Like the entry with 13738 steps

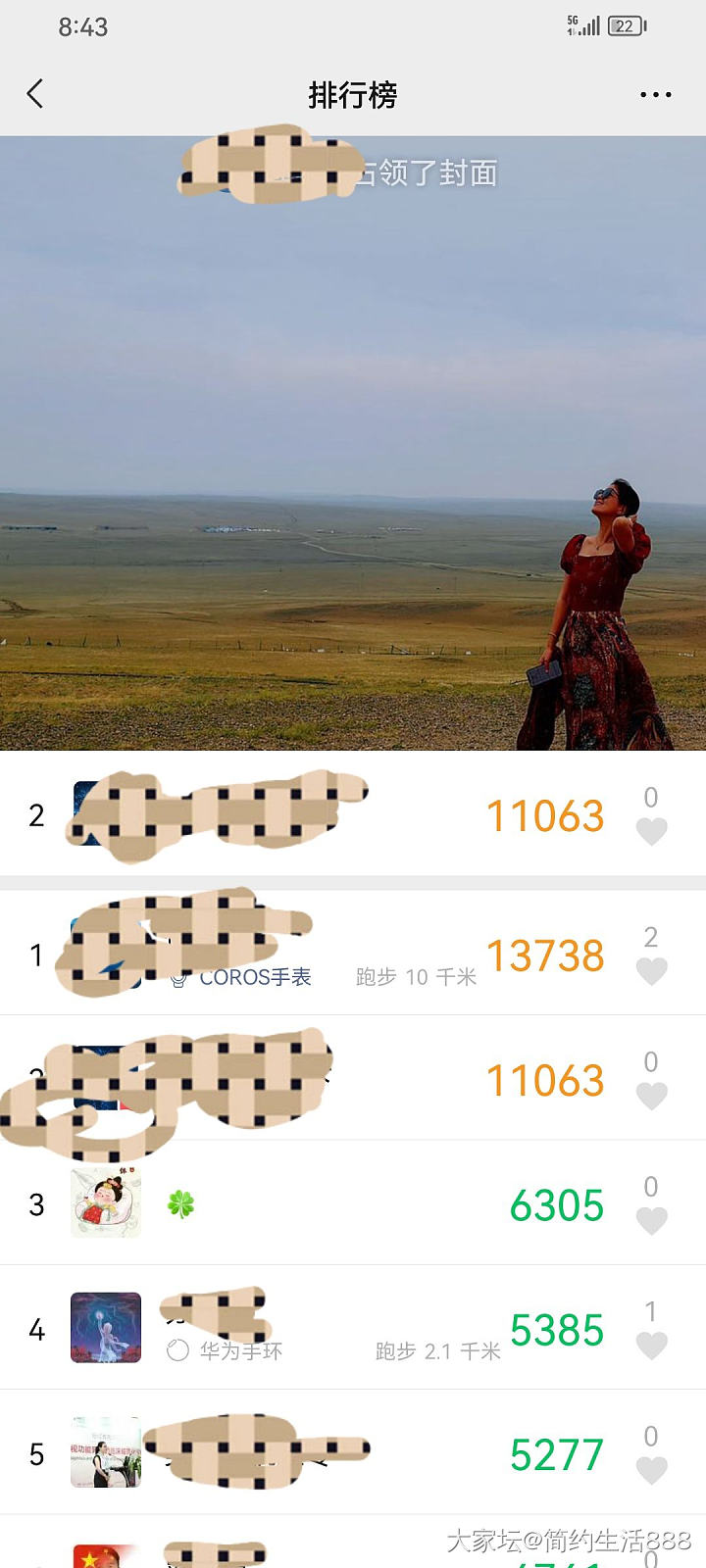pos(651,971)
